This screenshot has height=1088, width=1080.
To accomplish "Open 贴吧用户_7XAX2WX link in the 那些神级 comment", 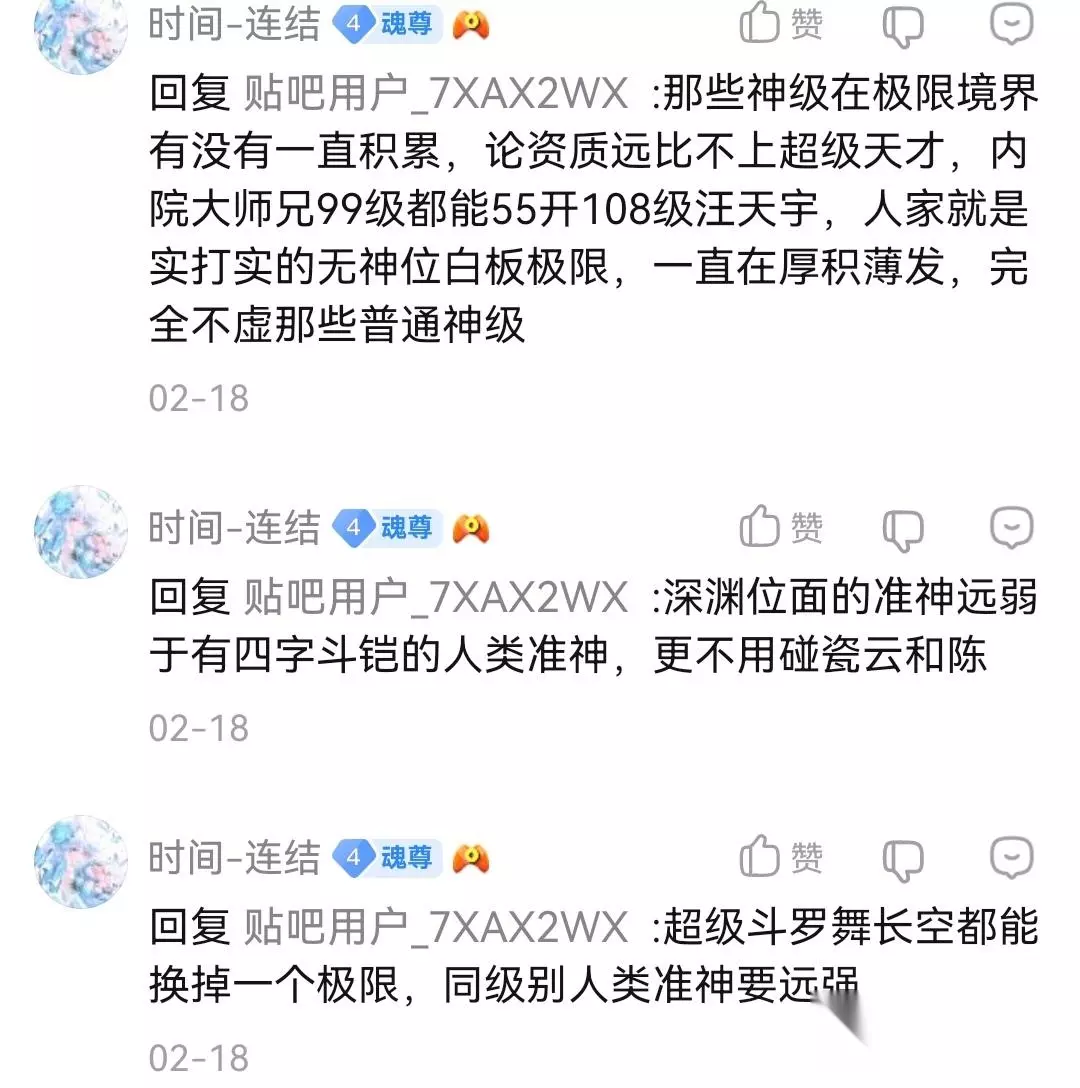I will (436, 94).
